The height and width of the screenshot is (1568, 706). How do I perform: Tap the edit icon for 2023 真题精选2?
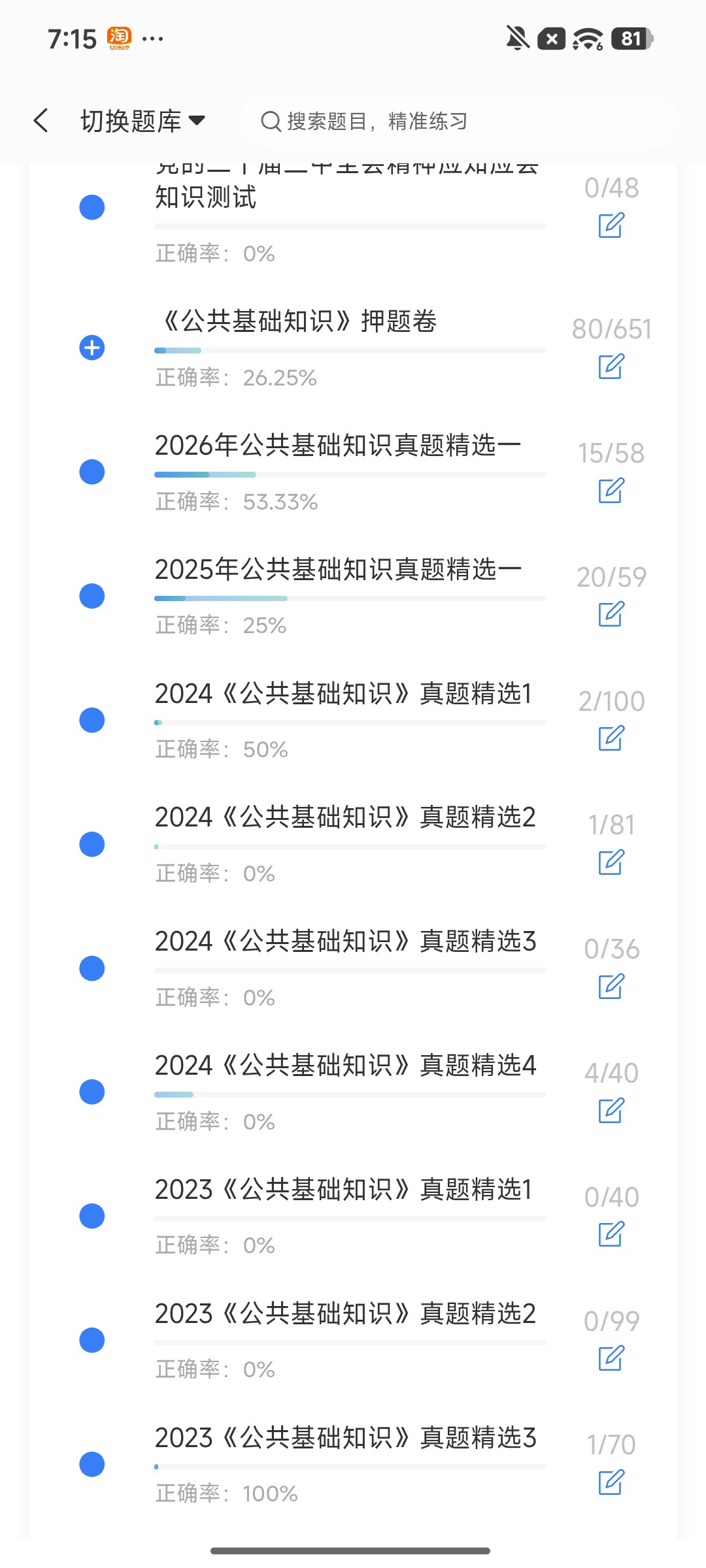[611, 1358]
